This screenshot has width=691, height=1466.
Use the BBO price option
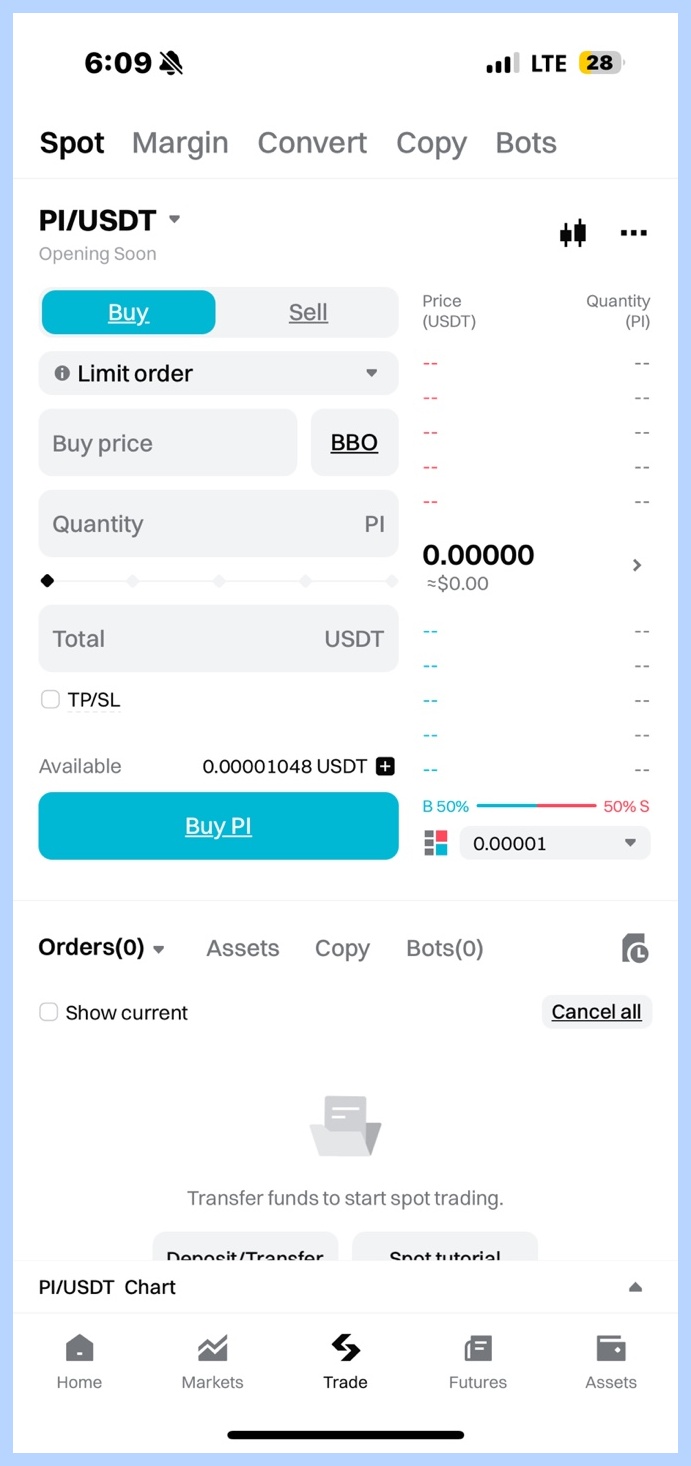click(354, 443)
